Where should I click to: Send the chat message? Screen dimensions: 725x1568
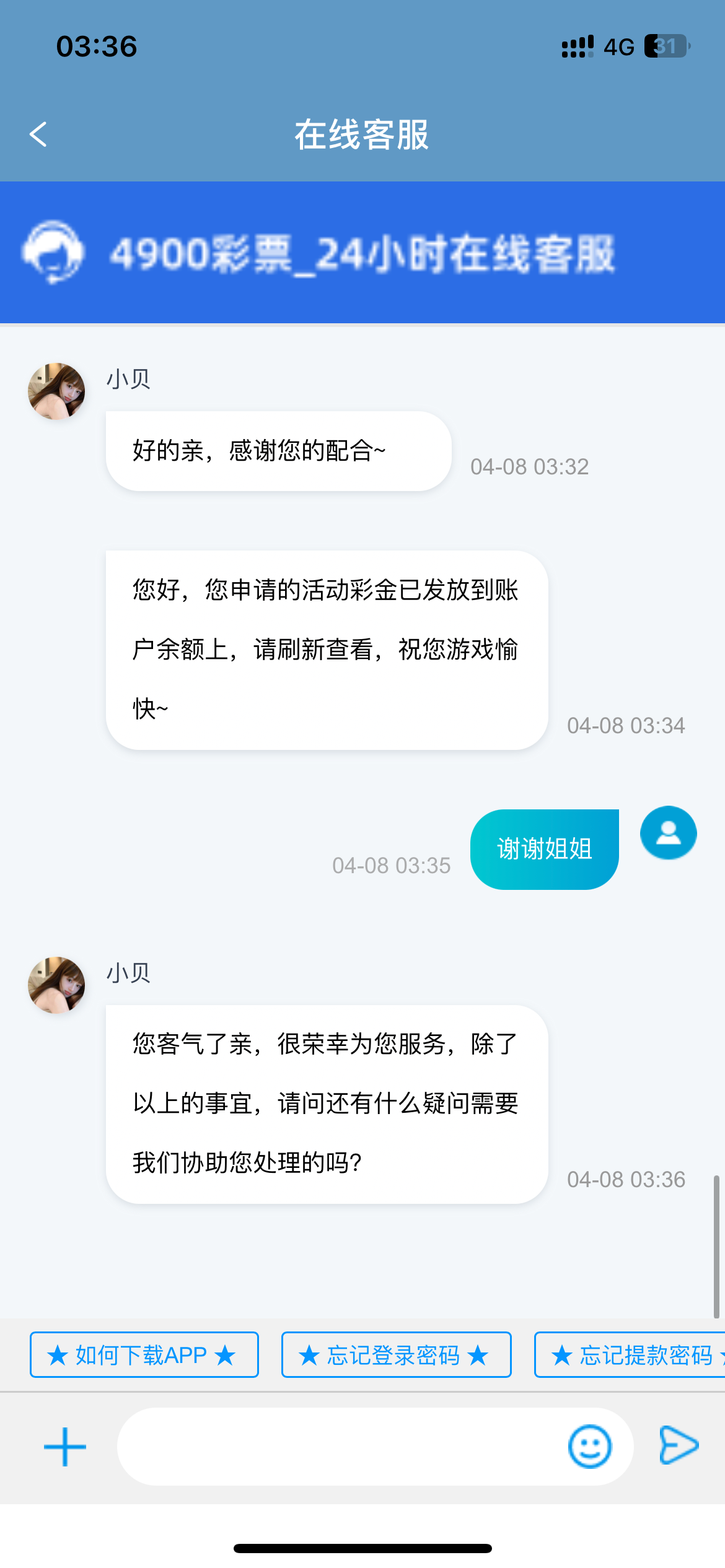coord(679,1445)
